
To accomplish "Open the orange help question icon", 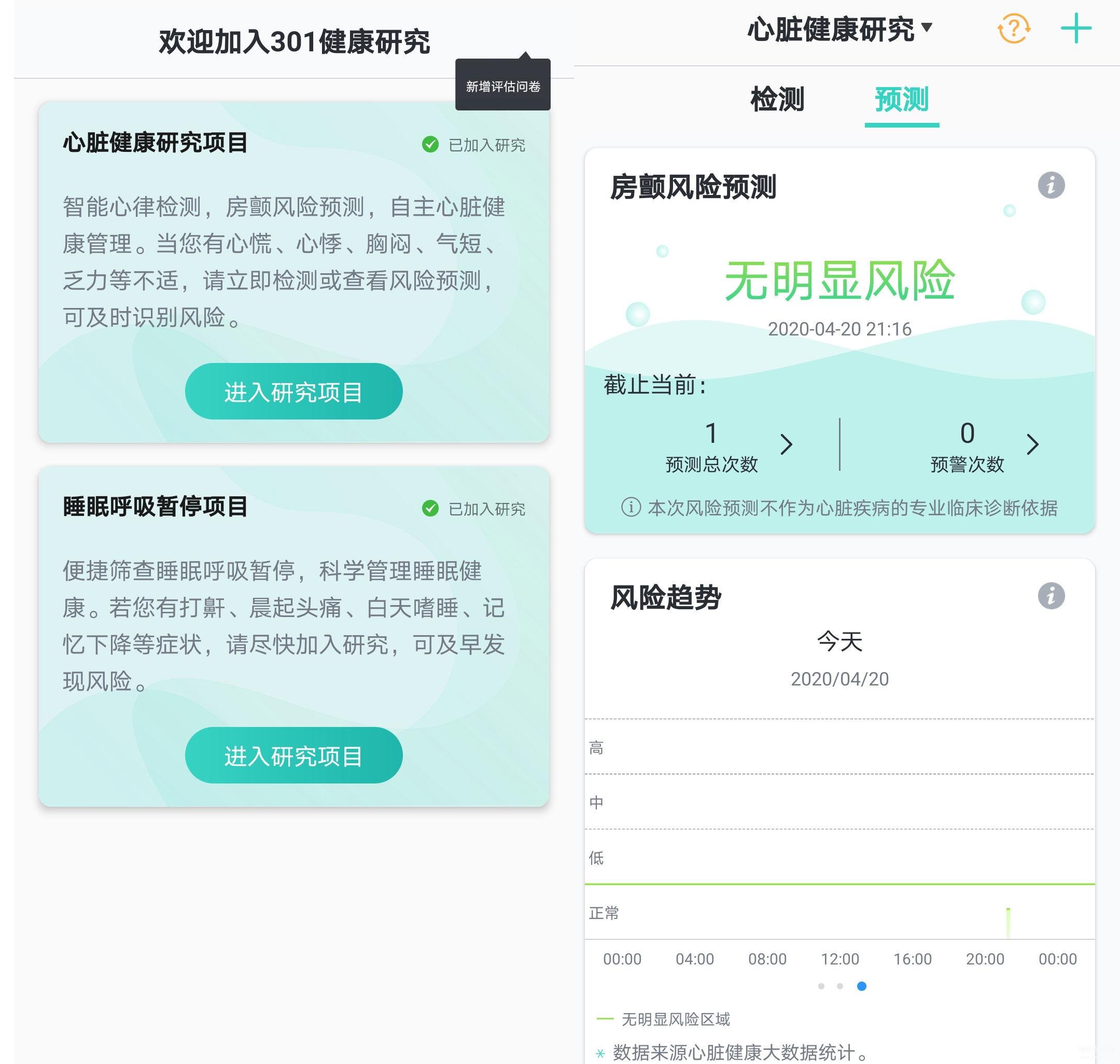I will point(1013,29).
